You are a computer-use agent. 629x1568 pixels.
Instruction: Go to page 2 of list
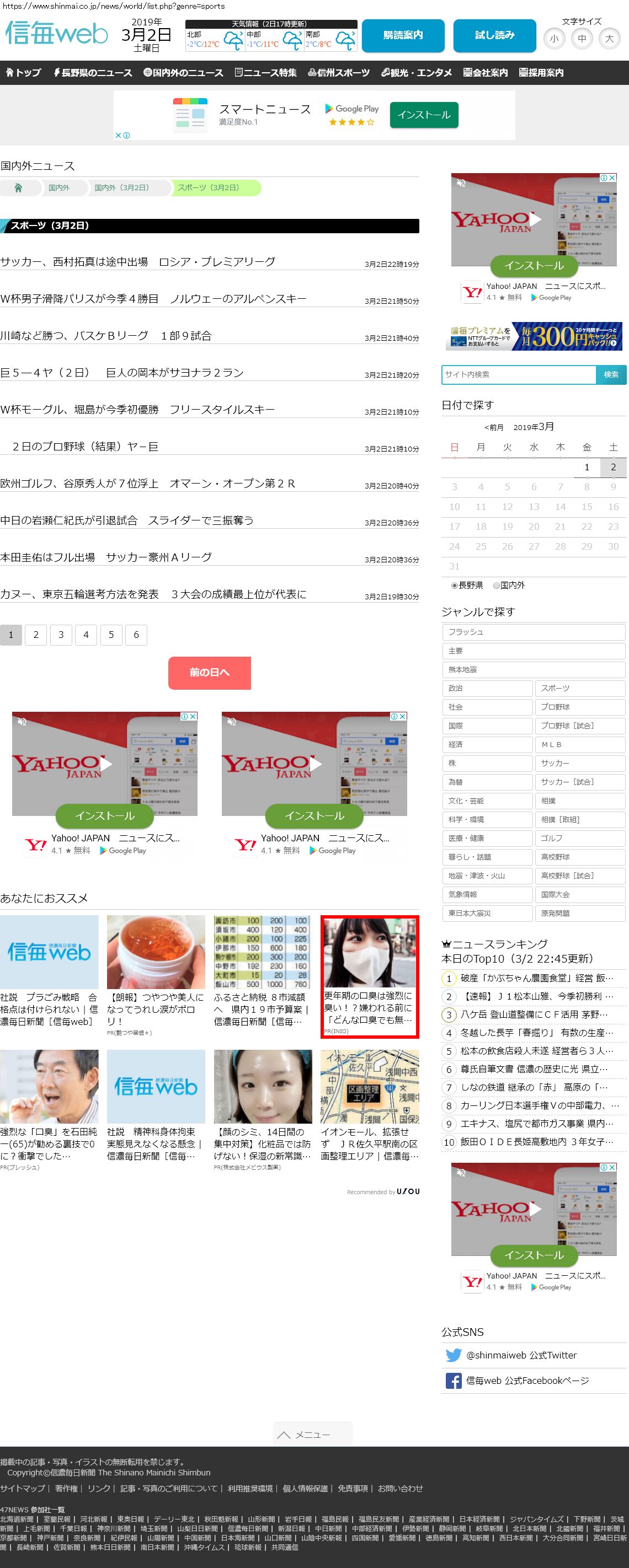(36, 635)
